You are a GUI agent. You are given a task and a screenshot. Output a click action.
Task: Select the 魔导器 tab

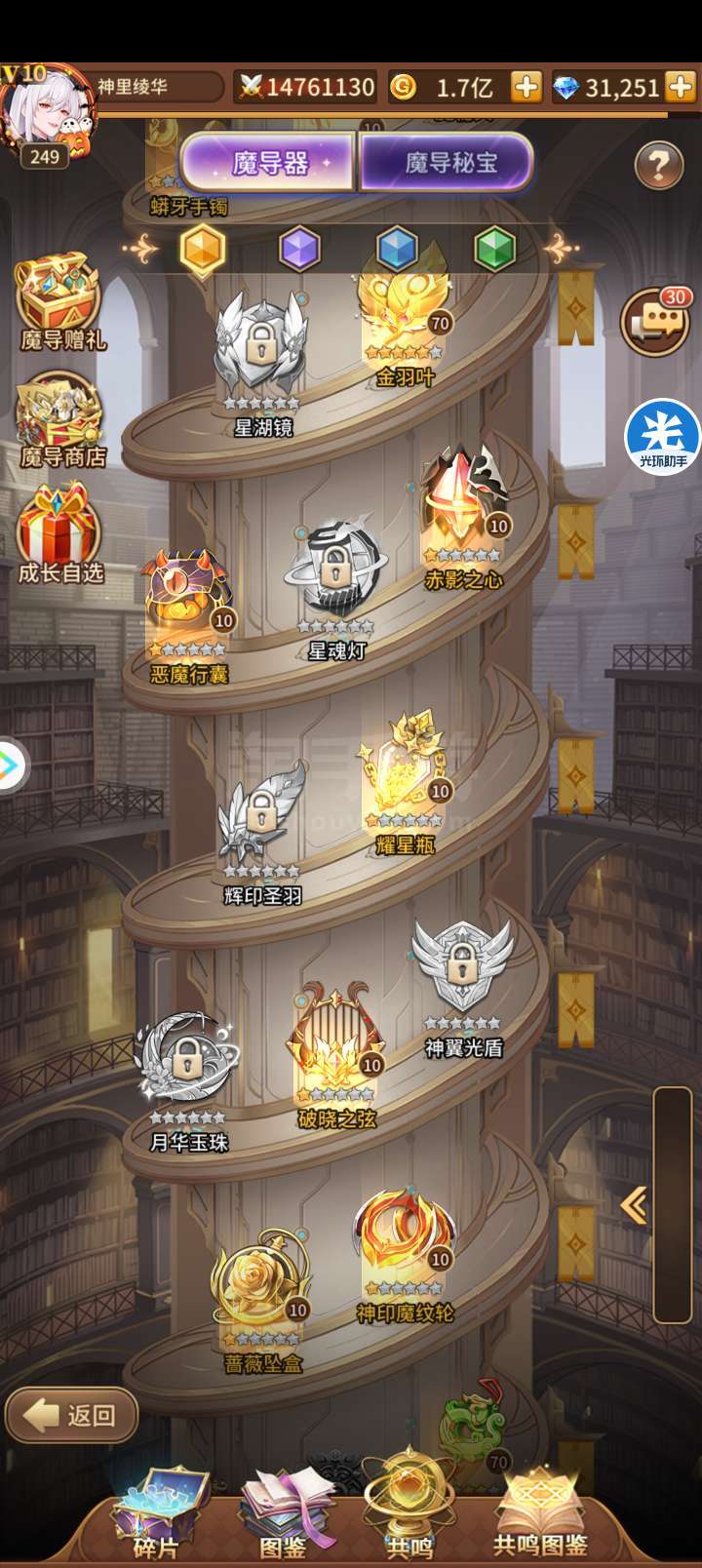click(269, 162)
